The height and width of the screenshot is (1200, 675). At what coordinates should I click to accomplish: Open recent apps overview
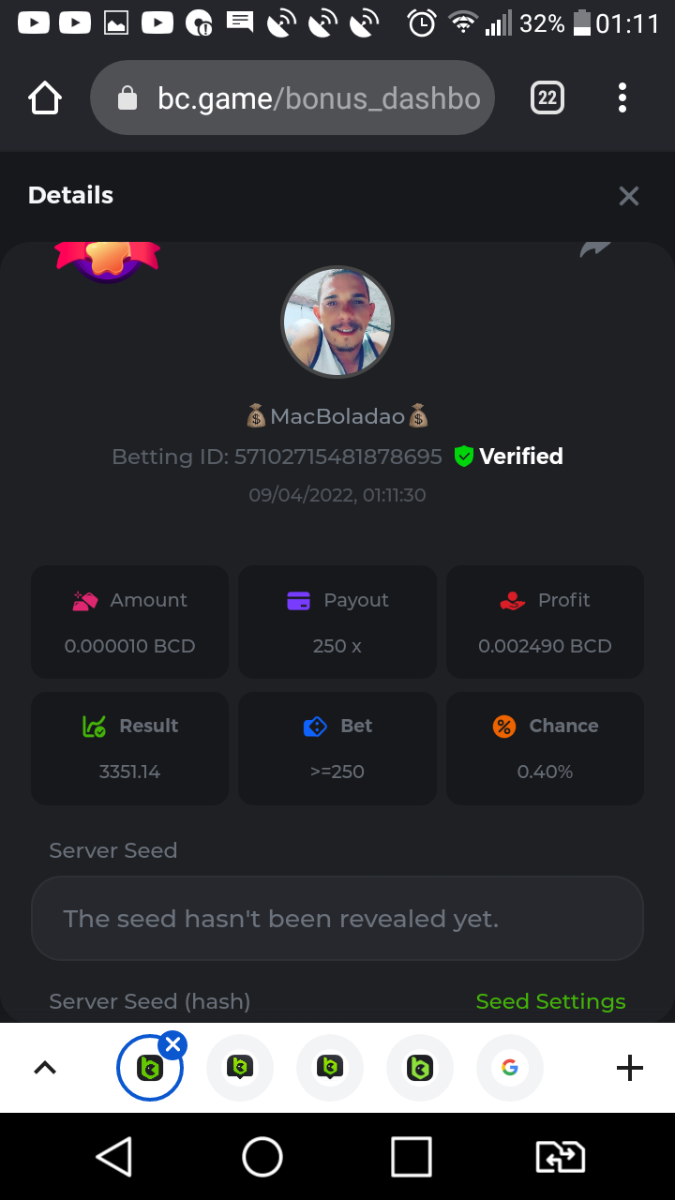pyautogui.click(x=411, y=1157)
